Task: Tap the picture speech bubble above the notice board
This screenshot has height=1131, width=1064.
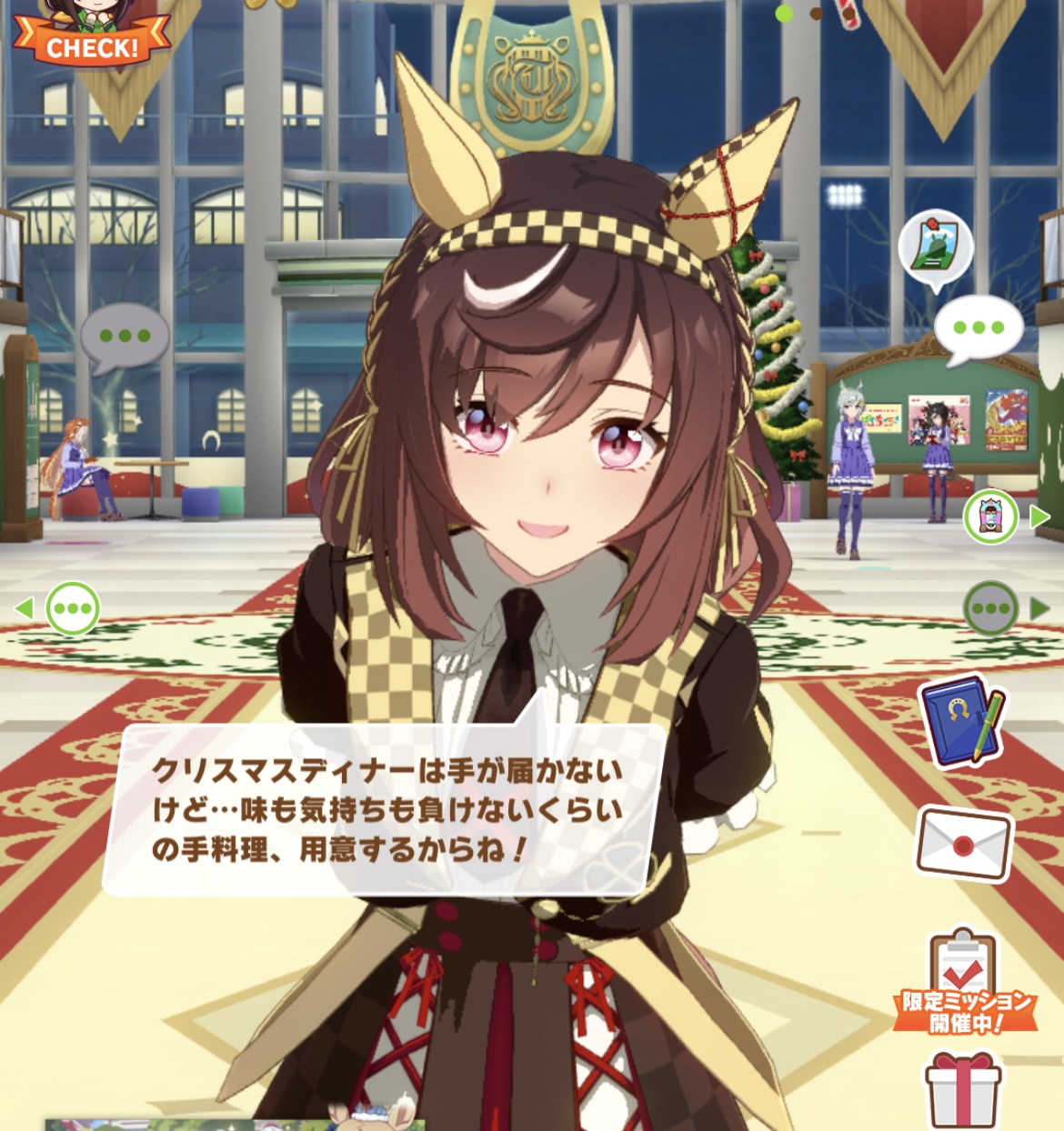Action: point(936,247)
